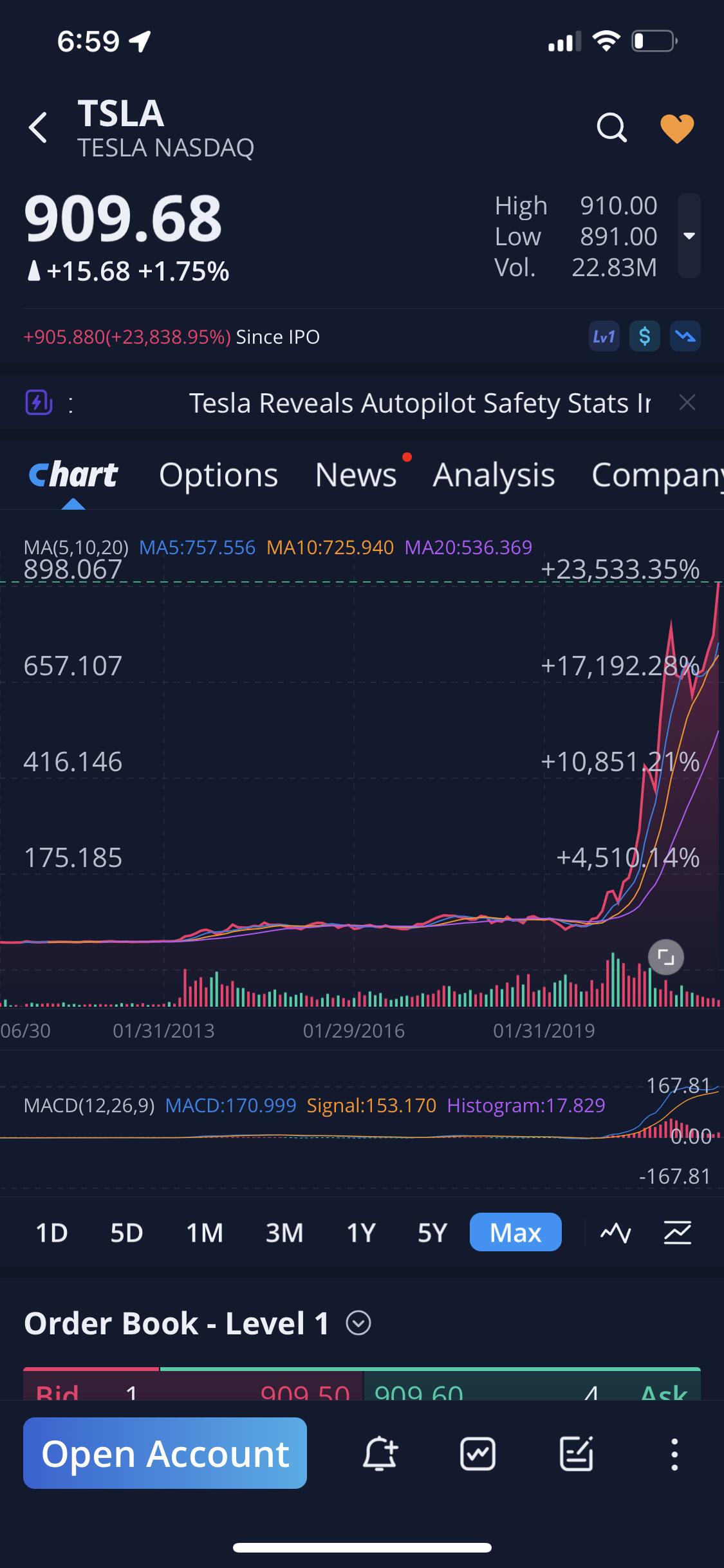Go back using the back arrow
The image size is (724, 1568).
coord(38,127)
